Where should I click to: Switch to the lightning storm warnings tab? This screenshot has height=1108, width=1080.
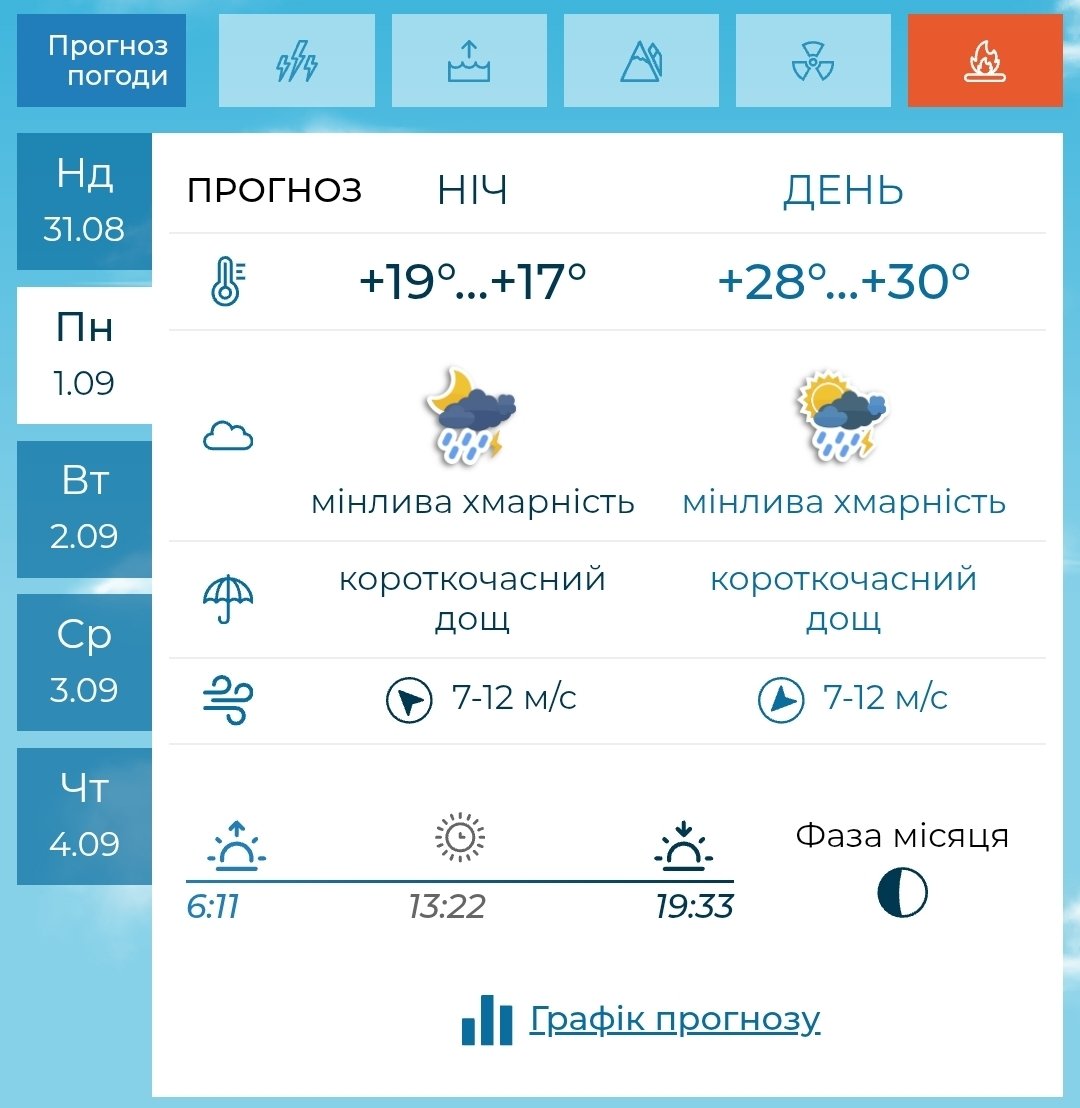(297, 60)
